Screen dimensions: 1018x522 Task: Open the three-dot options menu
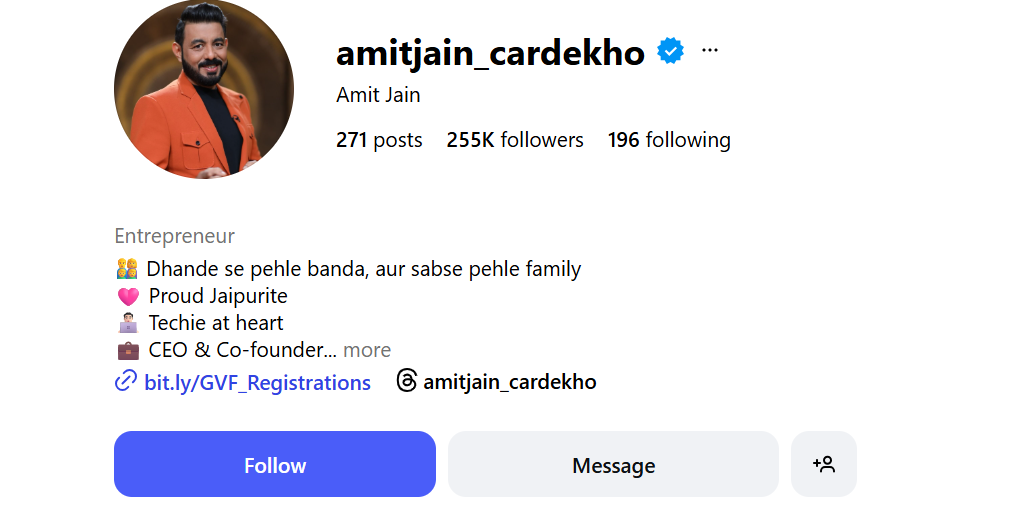tap(710, 51)
